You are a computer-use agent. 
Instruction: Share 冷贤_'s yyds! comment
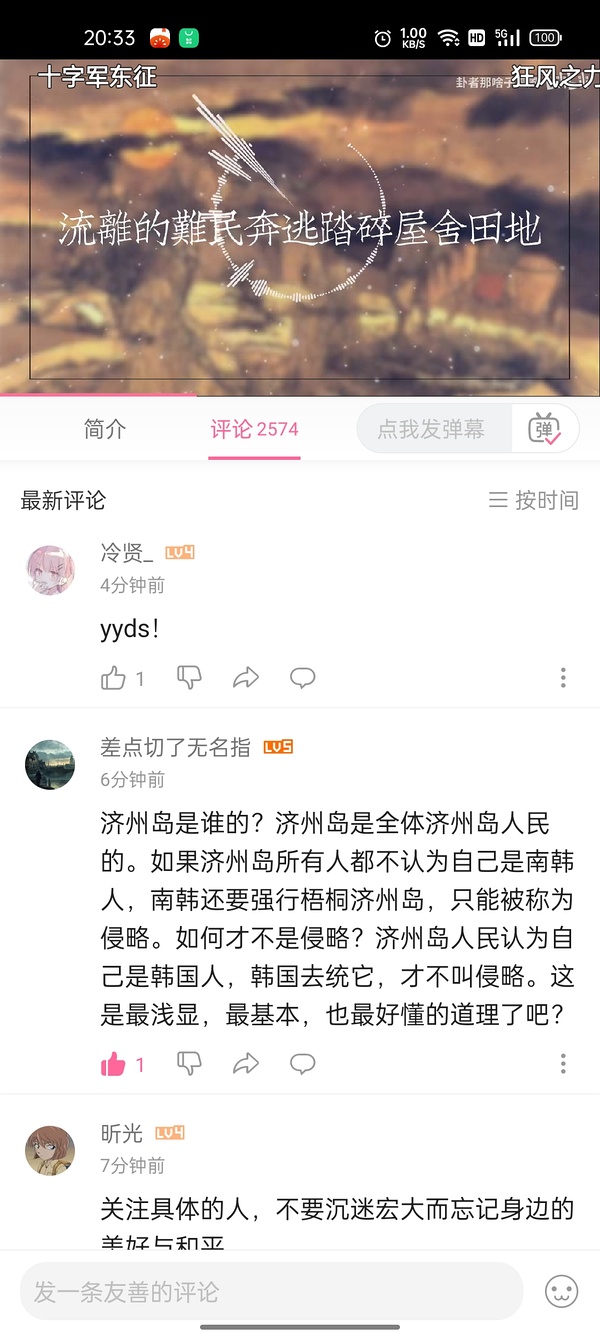(246, 679)
